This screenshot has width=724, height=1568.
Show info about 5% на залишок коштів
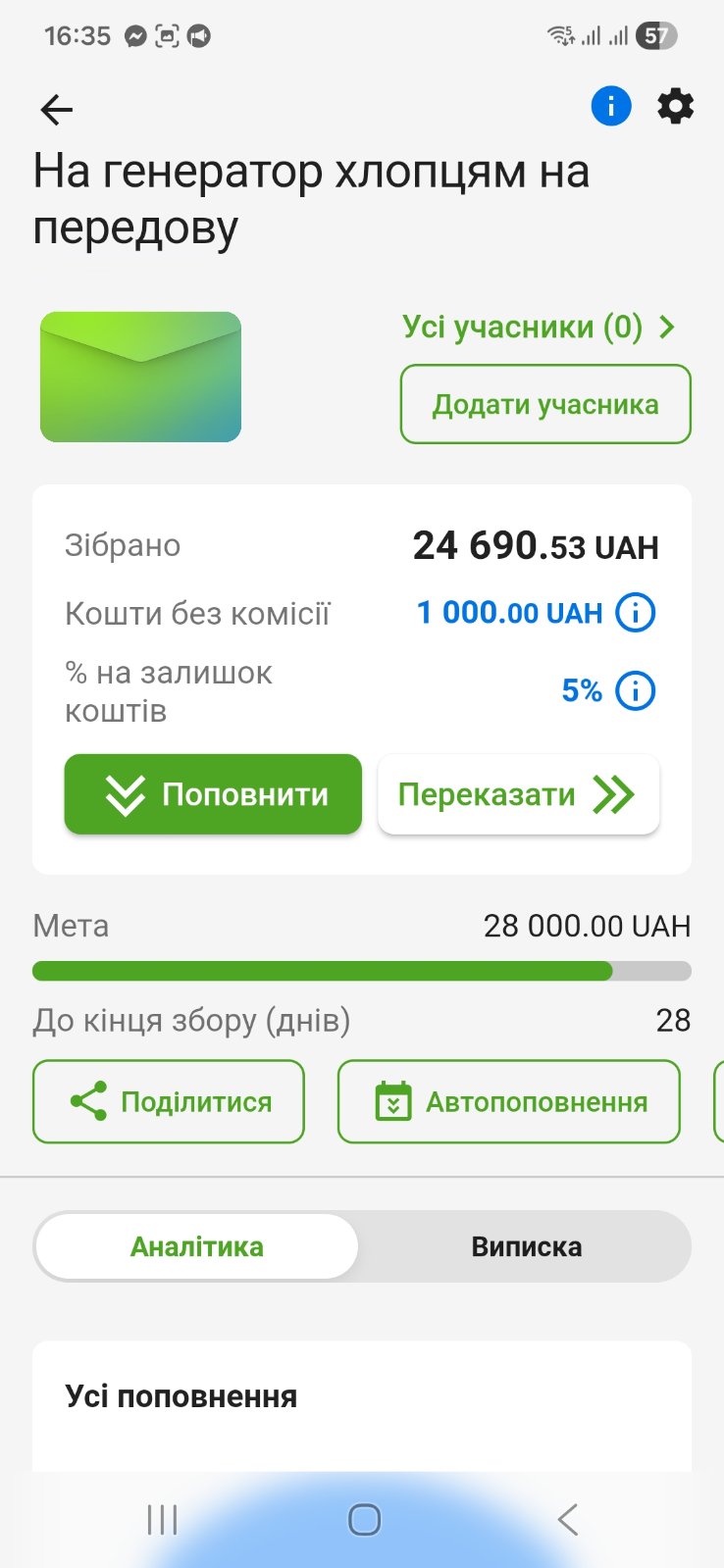[x=635, y=690]
